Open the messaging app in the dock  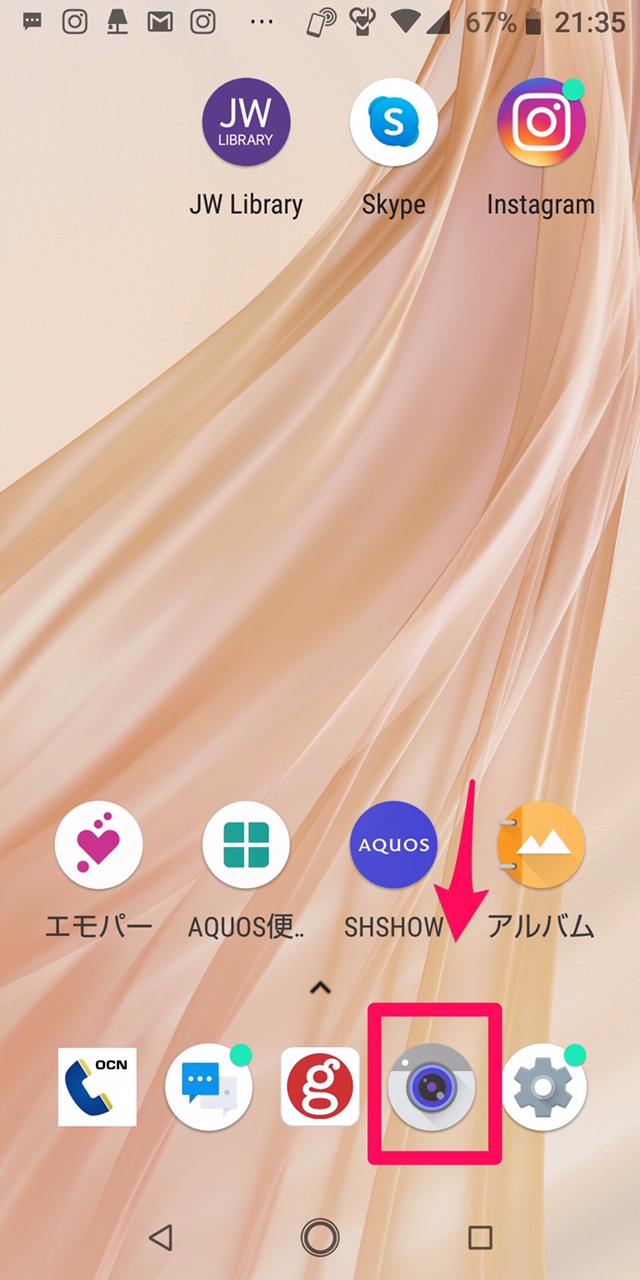click(x=209, y=1087)
